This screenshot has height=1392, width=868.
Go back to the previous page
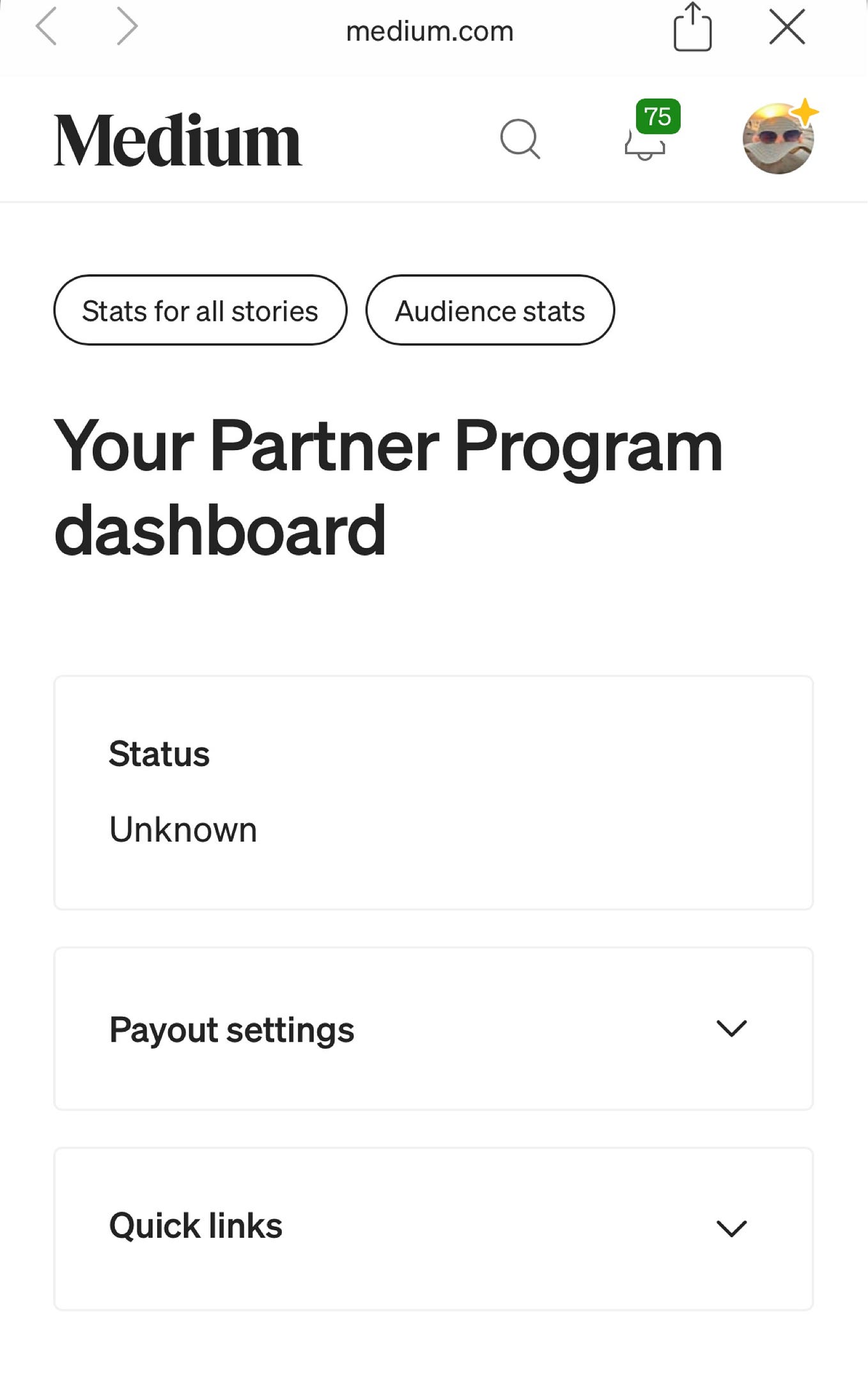[47, 27]
